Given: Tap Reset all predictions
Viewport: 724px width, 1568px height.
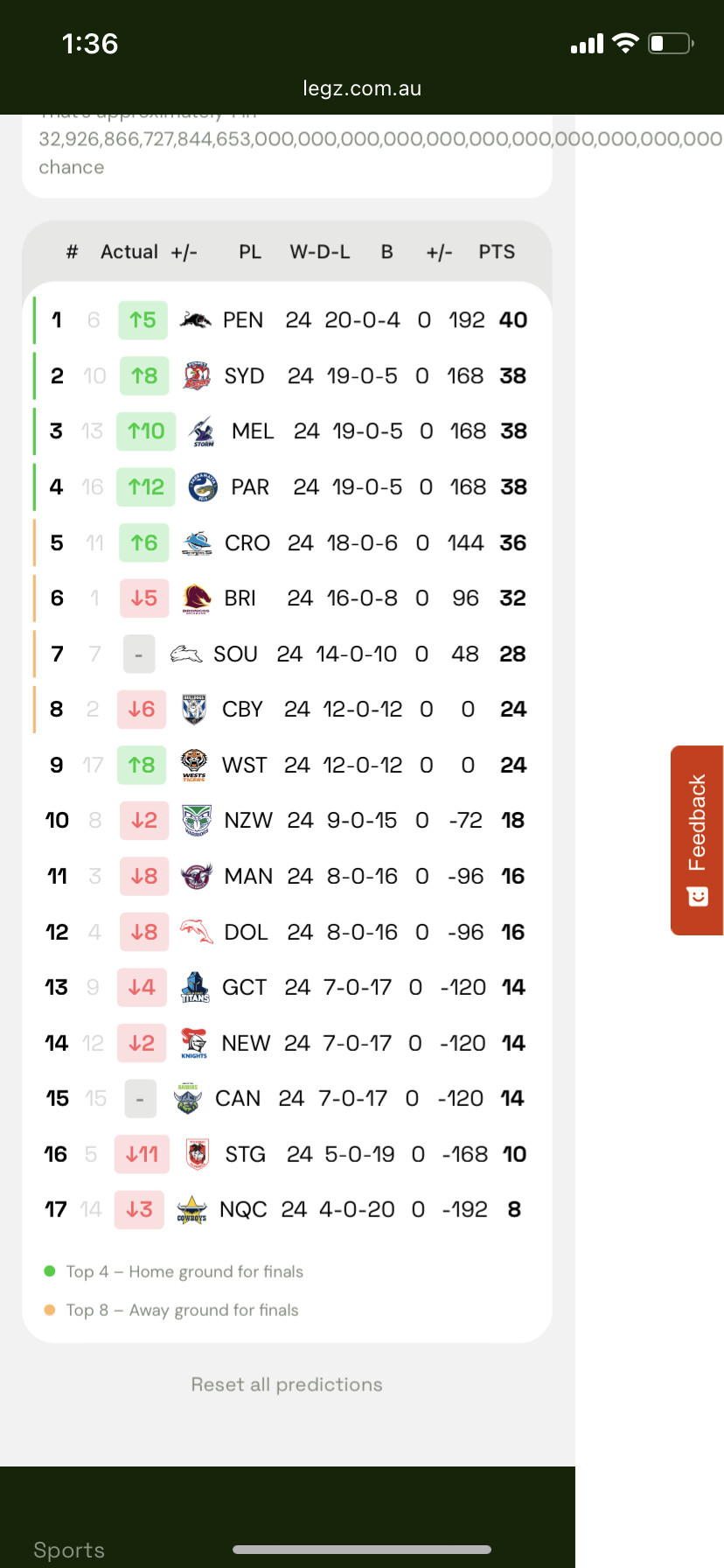Looking at the screenshot, I should (287, 1384).
